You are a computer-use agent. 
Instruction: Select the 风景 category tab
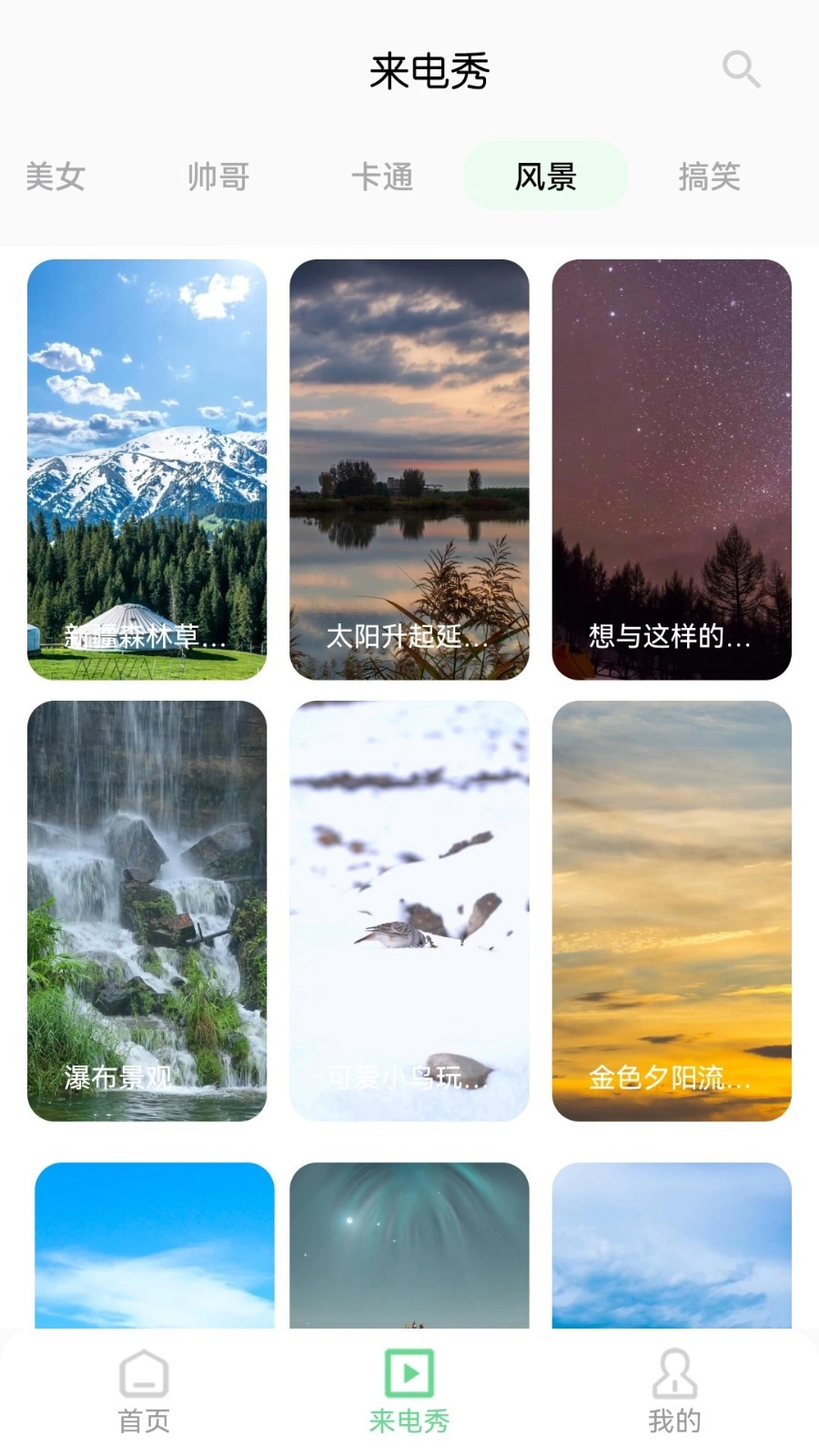click(x=545, y=177)
